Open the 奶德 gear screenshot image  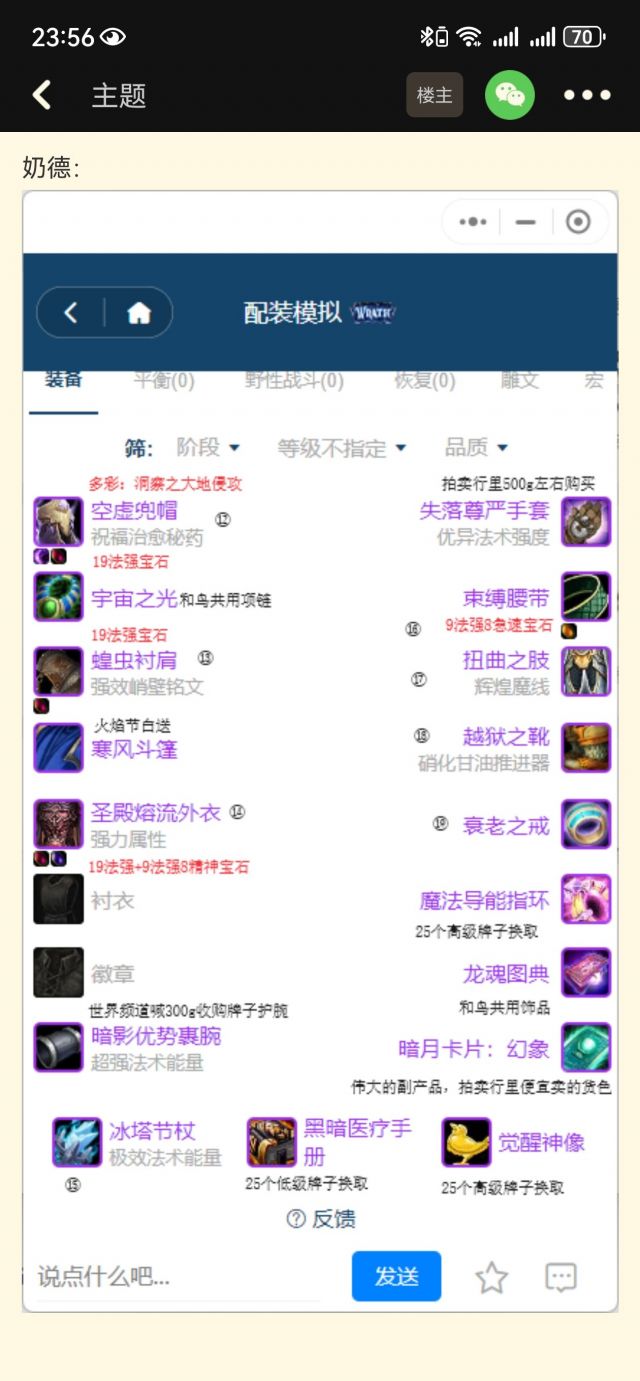click(320, 751)
